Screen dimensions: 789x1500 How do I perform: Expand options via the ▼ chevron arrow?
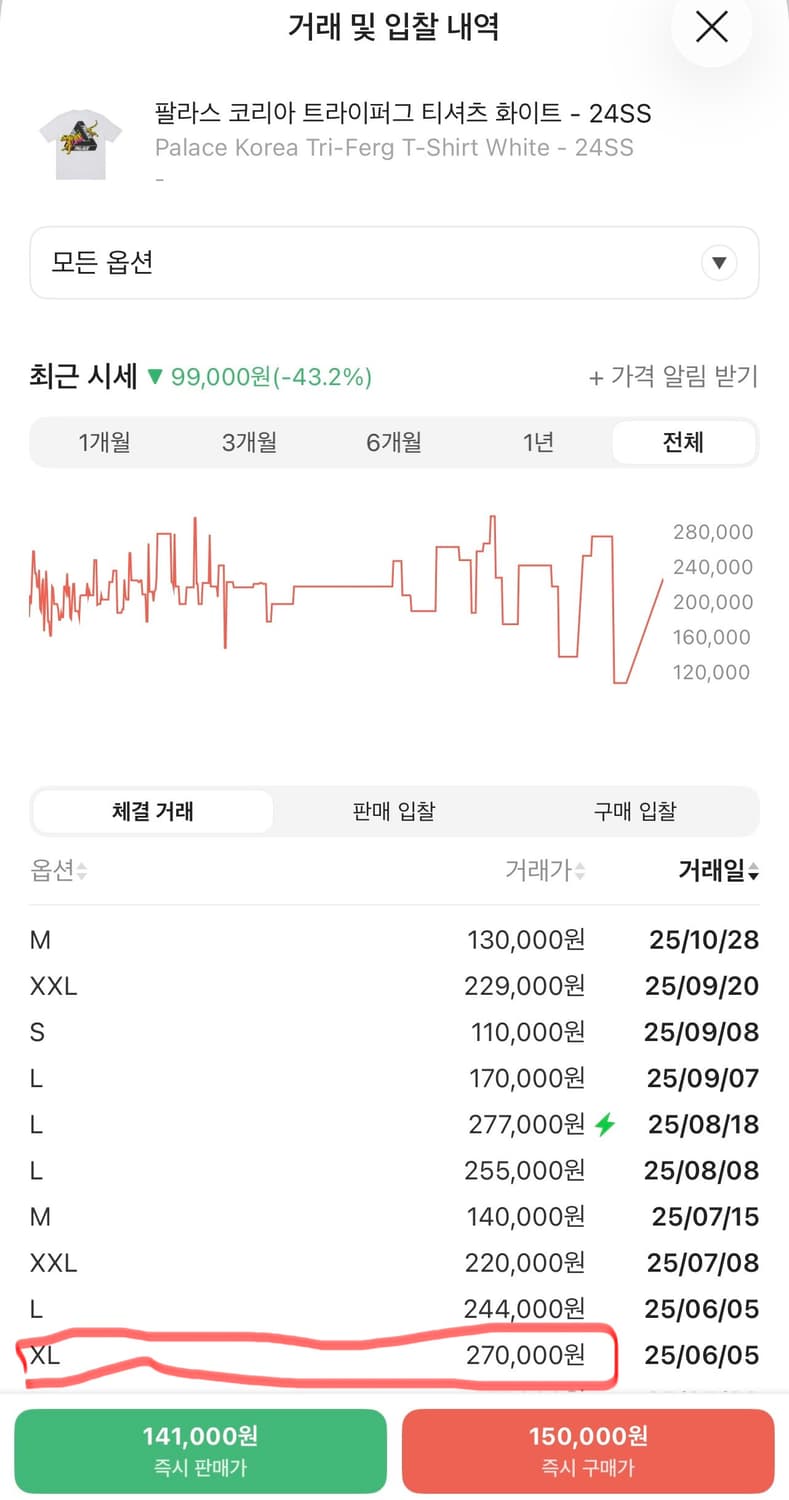pos(719,263)
